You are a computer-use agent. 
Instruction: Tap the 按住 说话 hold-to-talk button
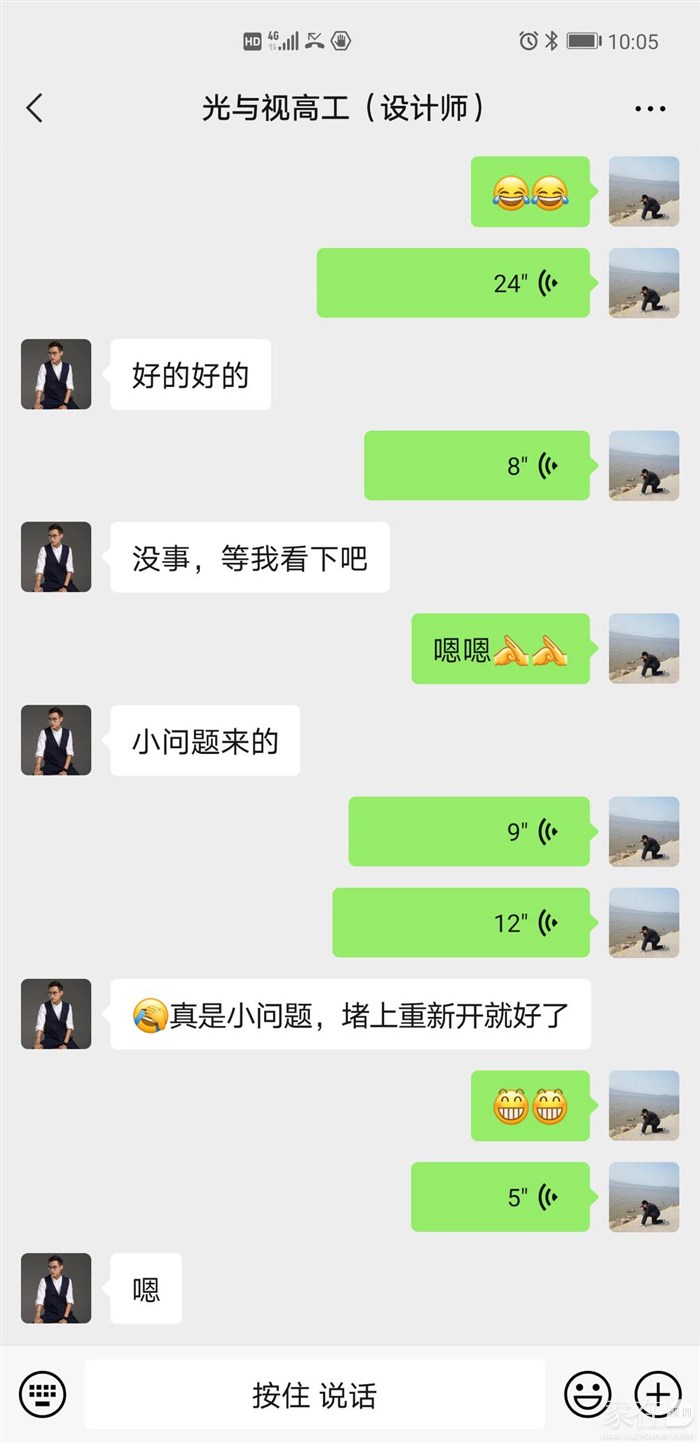click(314, 1394)
